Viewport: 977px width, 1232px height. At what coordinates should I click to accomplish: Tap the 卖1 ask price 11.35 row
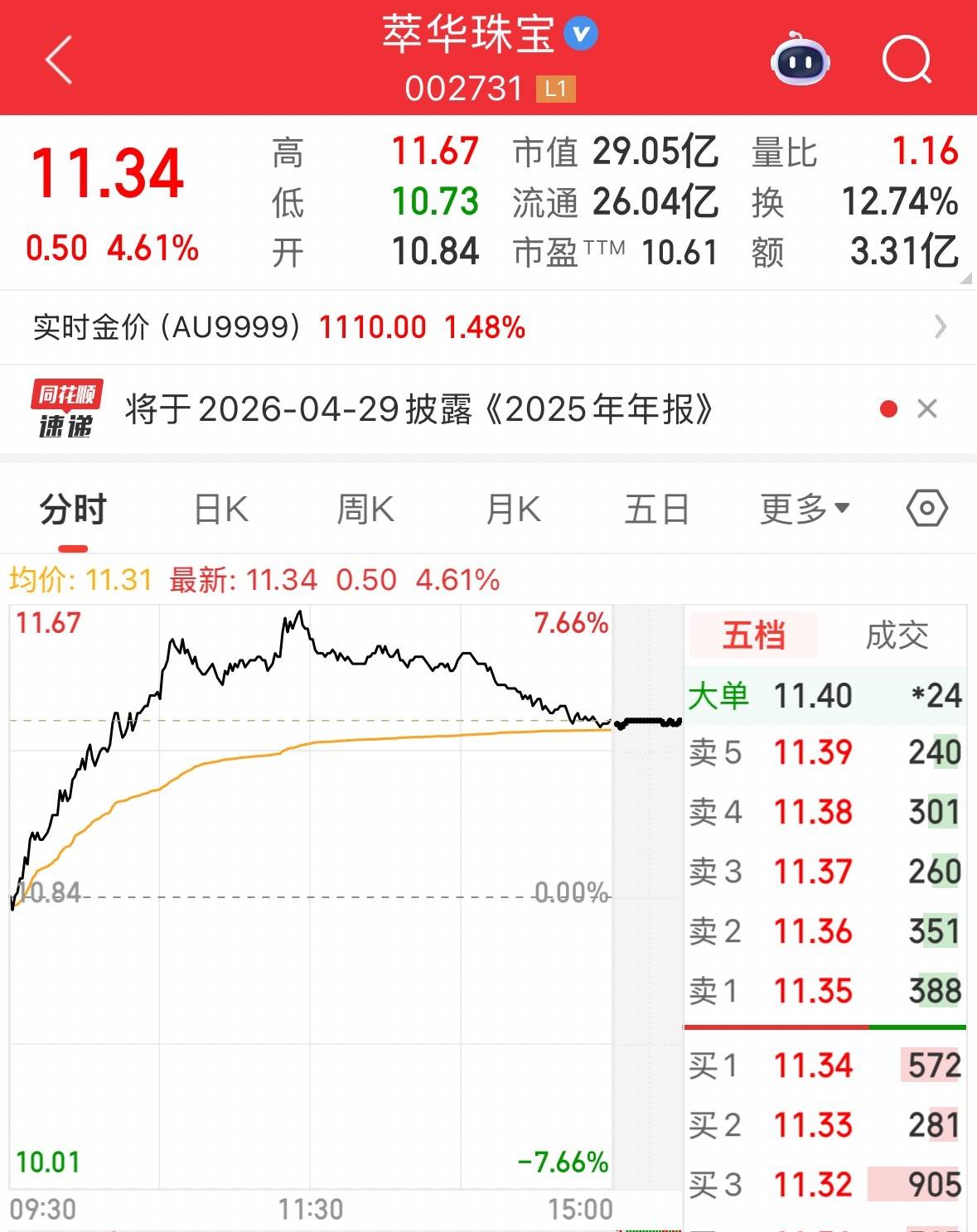(x=825, y=991)
